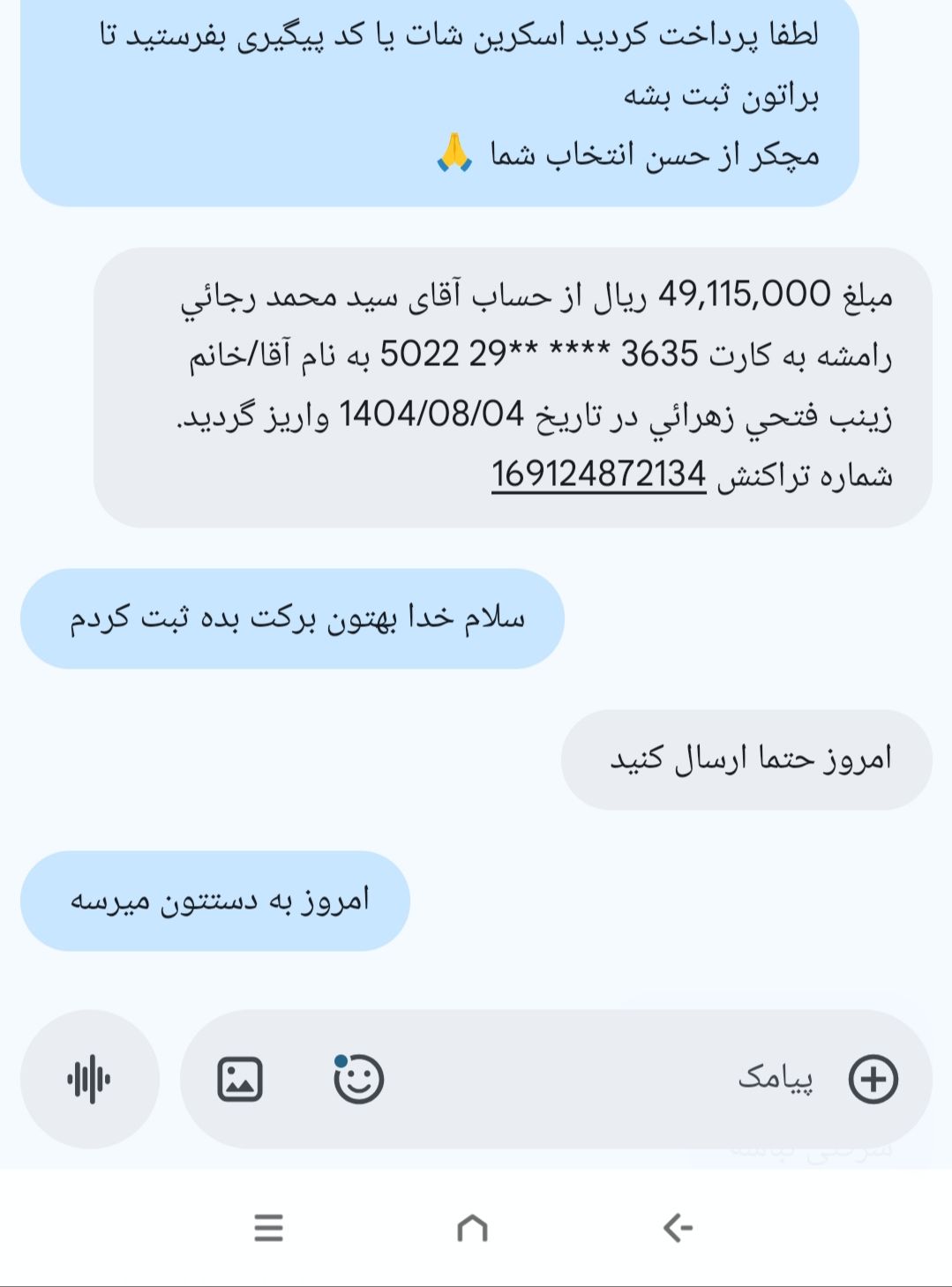
Task: Focus the پیامک message input field
Action: coord(609,1079)
